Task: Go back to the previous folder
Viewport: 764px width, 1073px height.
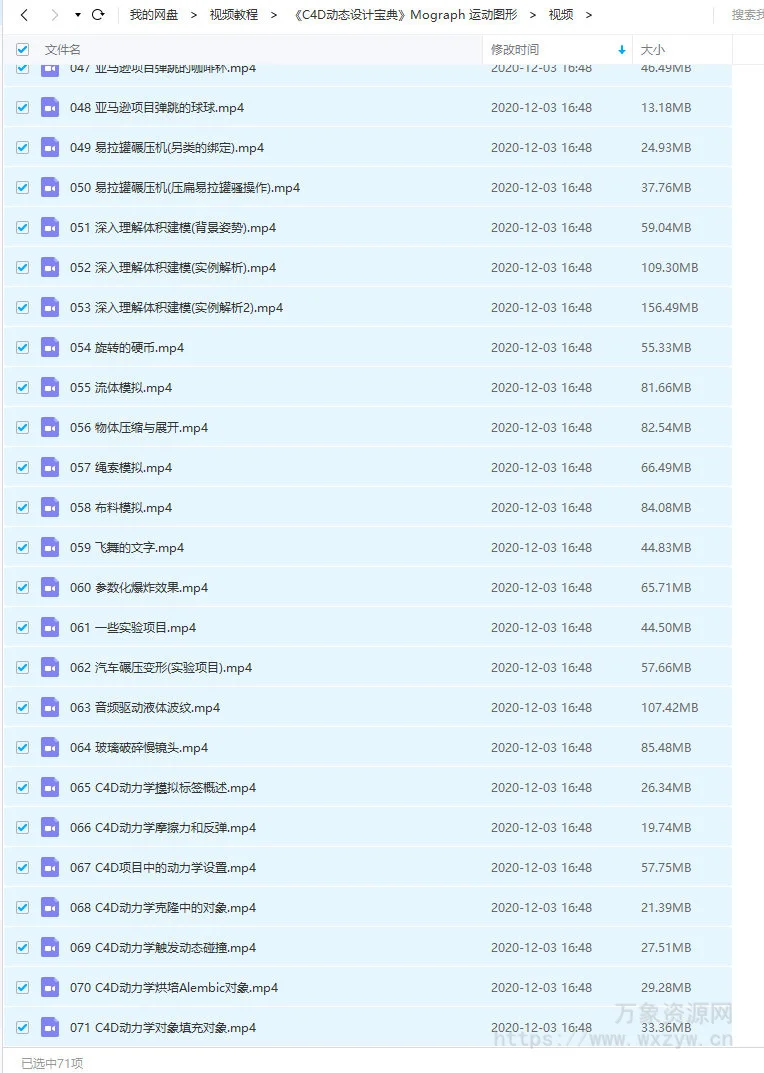Action: coord(24,15)
